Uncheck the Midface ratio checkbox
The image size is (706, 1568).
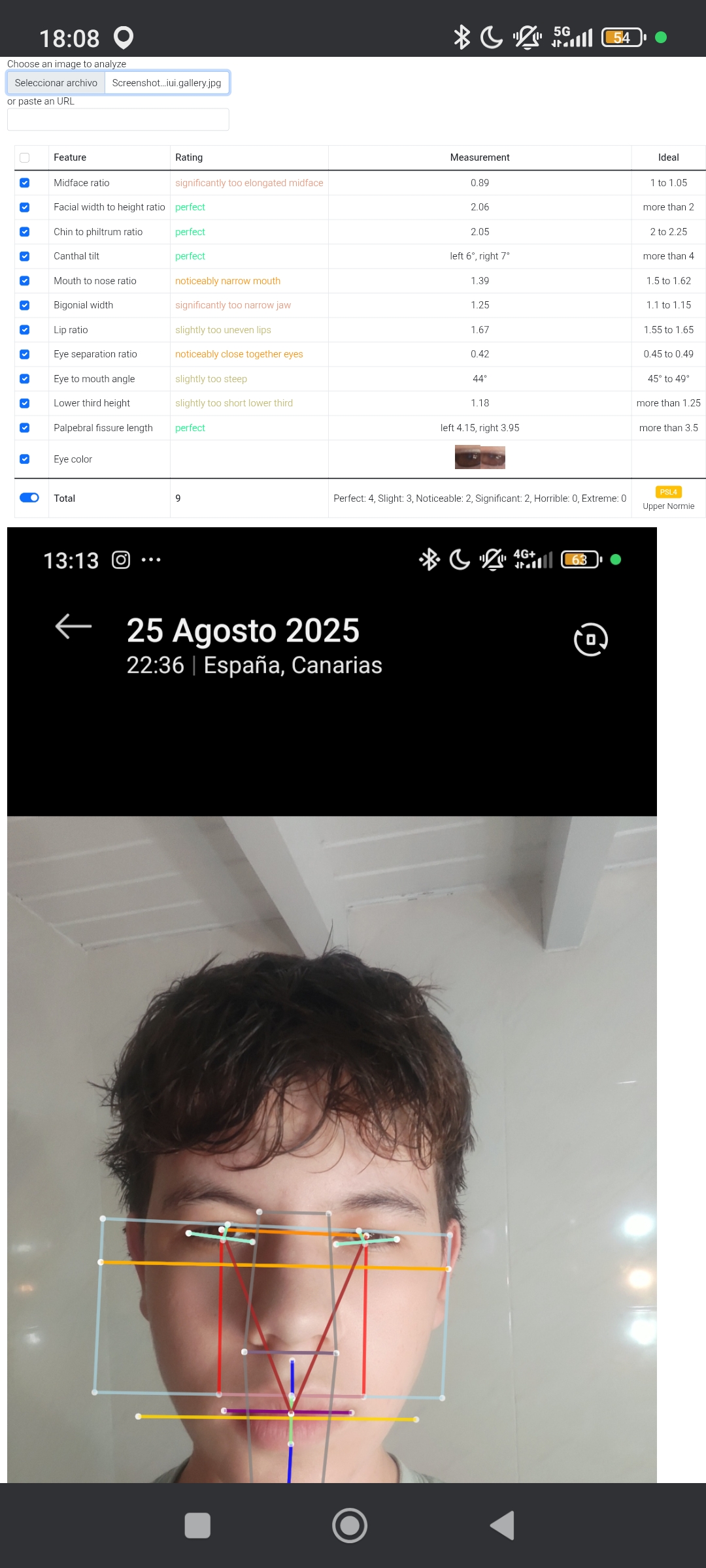pos(25,183)
